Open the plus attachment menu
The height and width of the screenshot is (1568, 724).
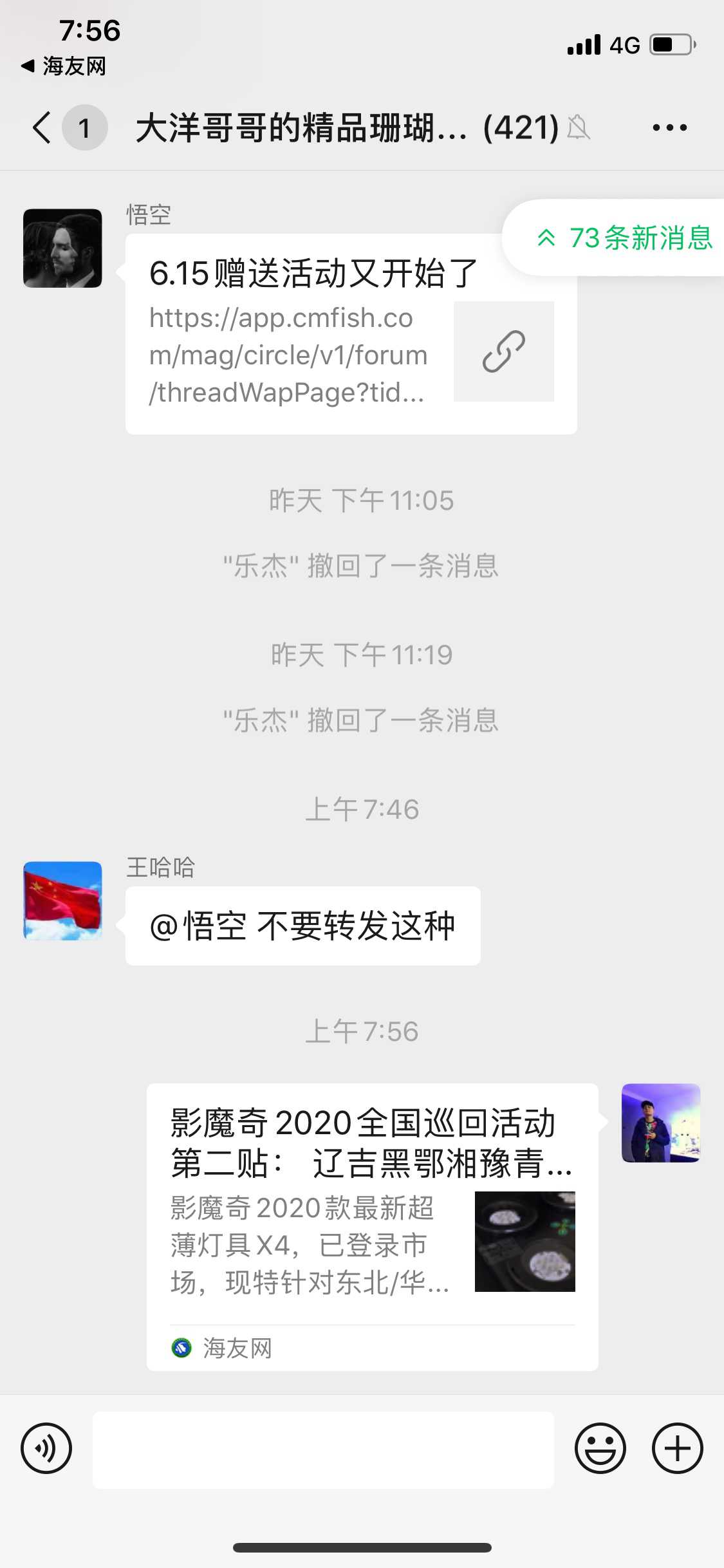tap(677, 1448)
